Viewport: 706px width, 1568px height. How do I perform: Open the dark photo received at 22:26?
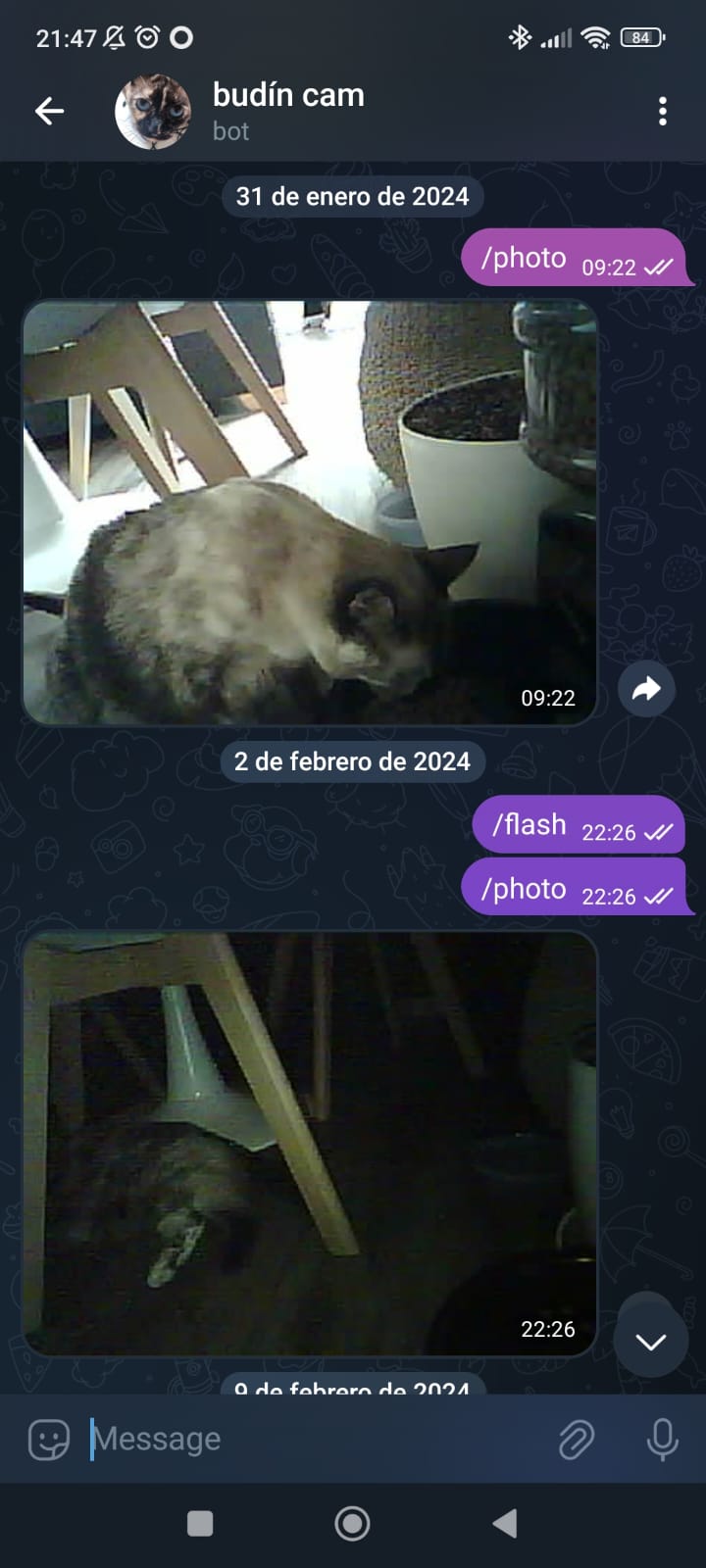coord(309,1144)
